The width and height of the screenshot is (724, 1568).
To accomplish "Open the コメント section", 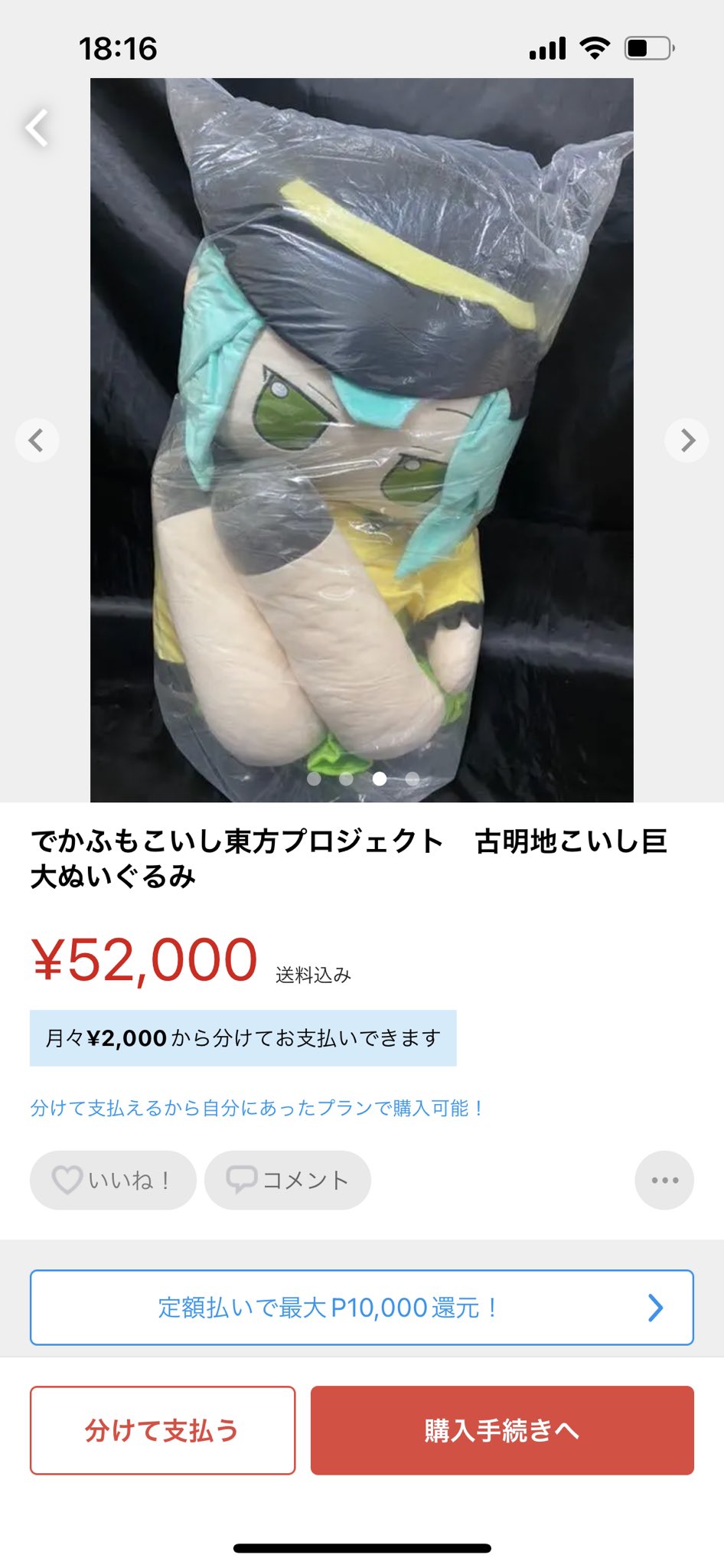I will tap(288, 1180).
